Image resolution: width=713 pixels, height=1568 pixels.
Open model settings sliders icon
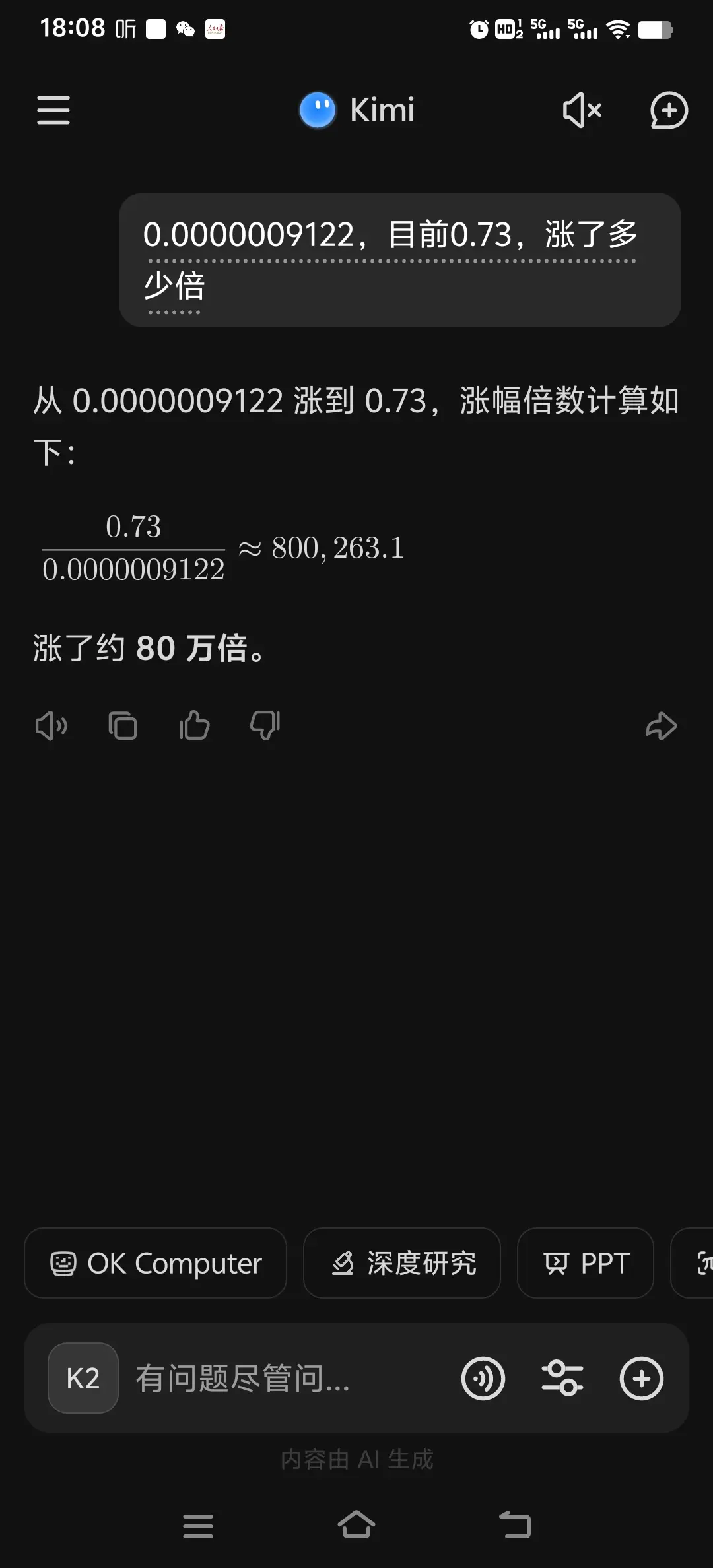(563, 1379)
